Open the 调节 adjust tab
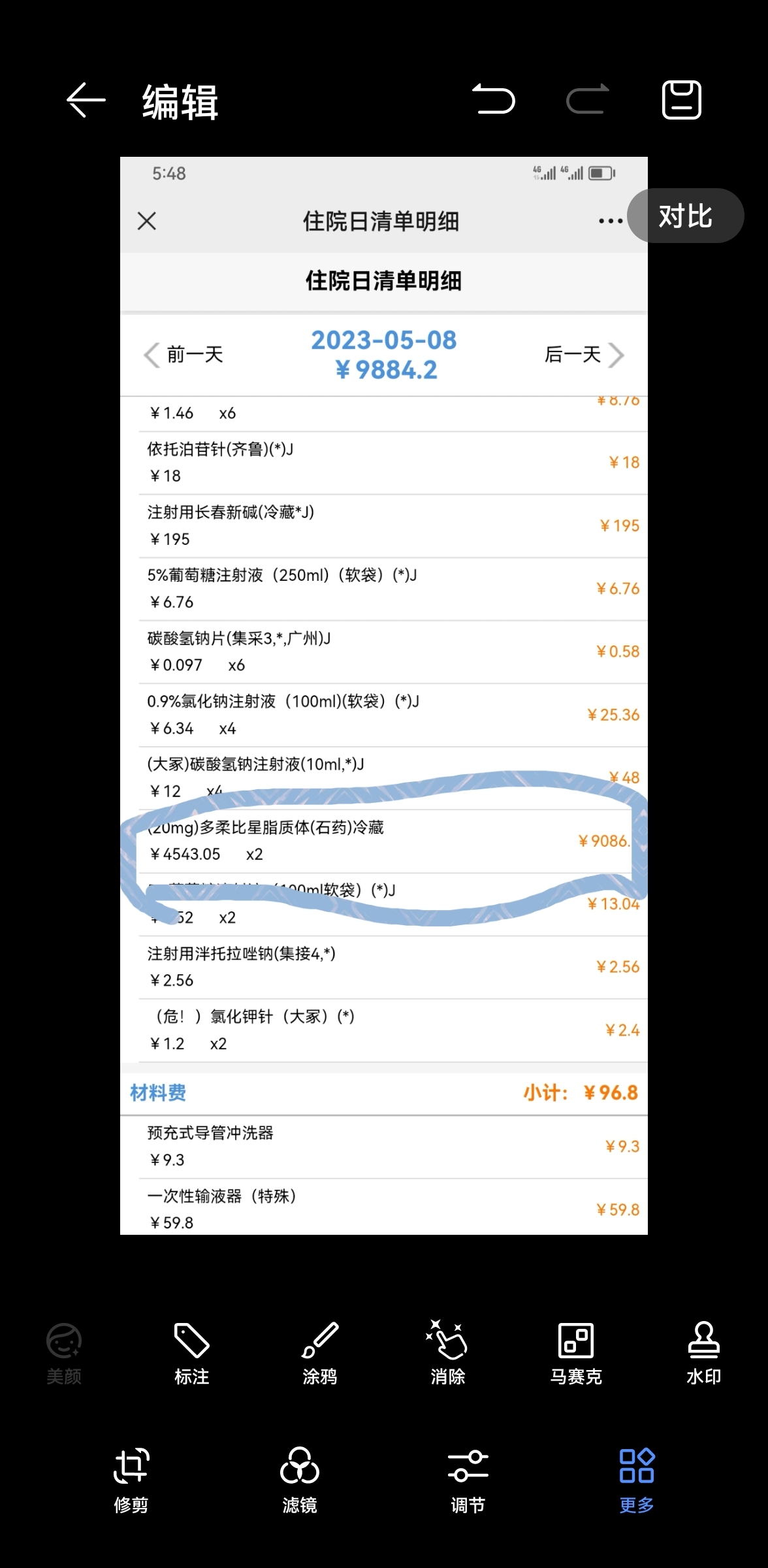The height and width of the screenshot is (1568, 768). click(x=468, y=1481)
